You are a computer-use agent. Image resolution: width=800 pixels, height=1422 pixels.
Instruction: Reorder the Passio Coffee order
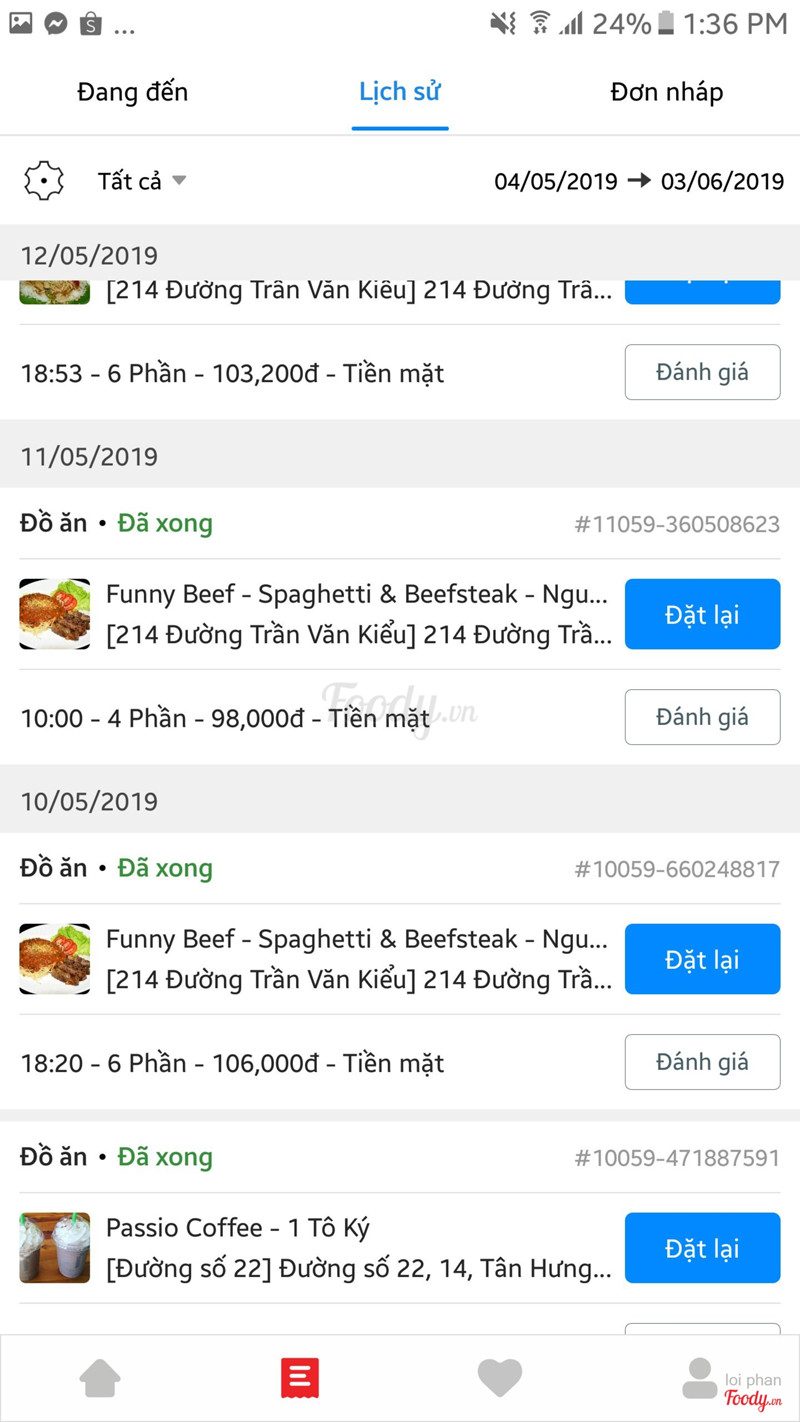[x=702, y=1248]
